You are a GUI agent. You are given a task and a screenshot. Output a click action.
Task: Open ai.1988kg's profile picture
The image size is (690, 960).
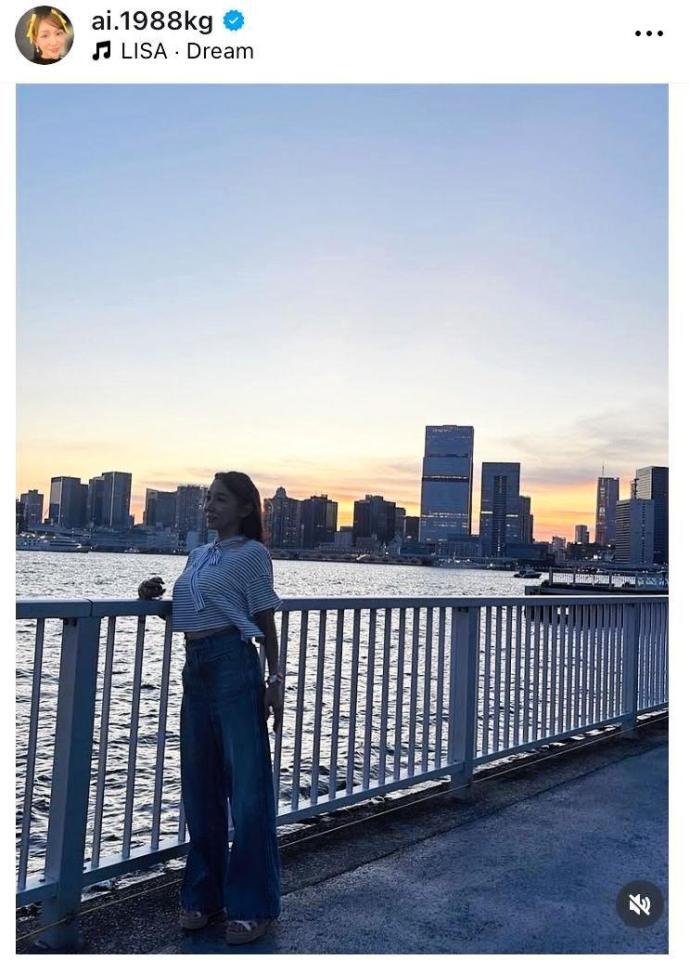coord(44,35)
